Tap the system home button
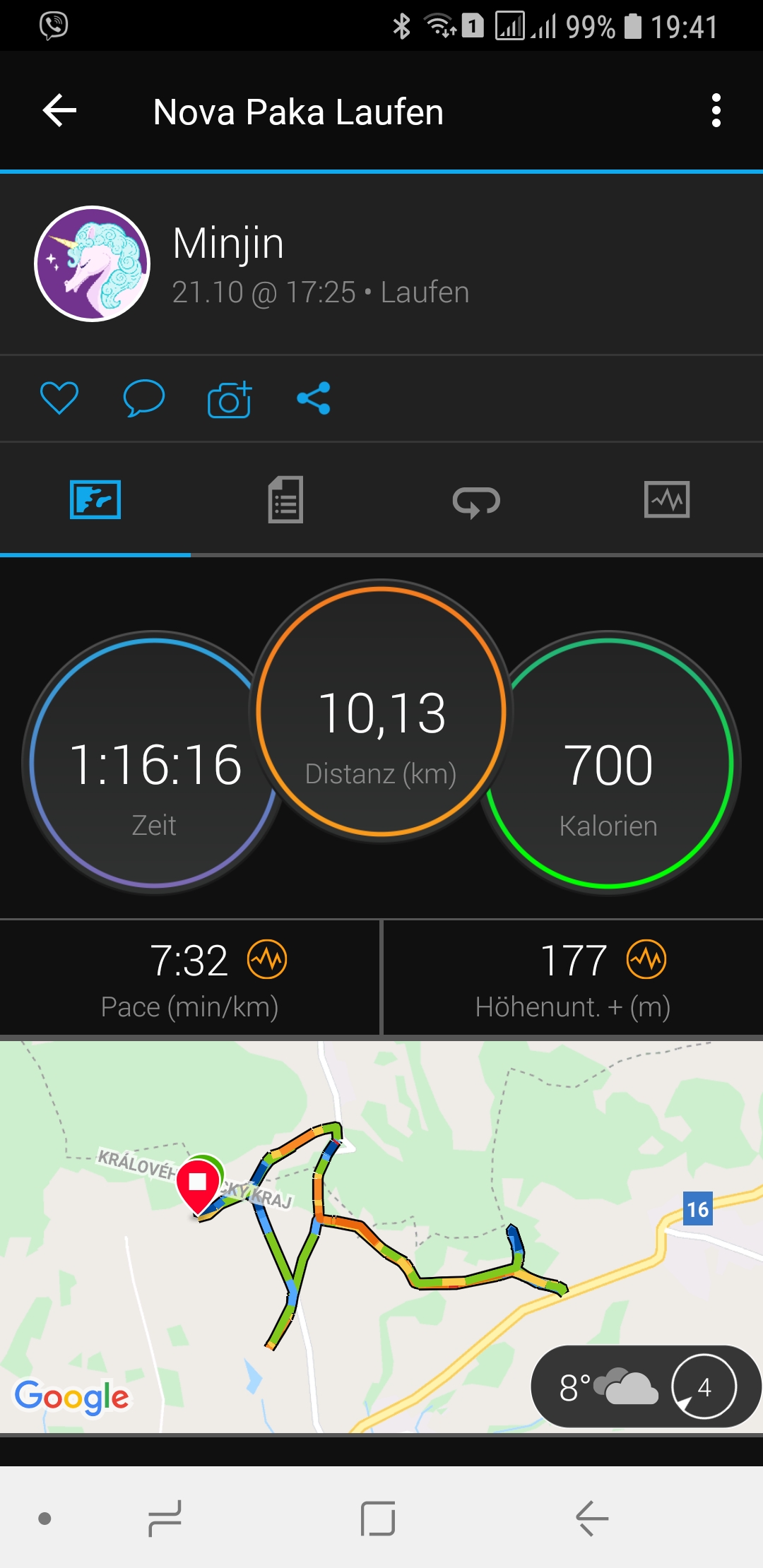Image resolution: width=763 pixels, height=1568 pixels. 378,1519
